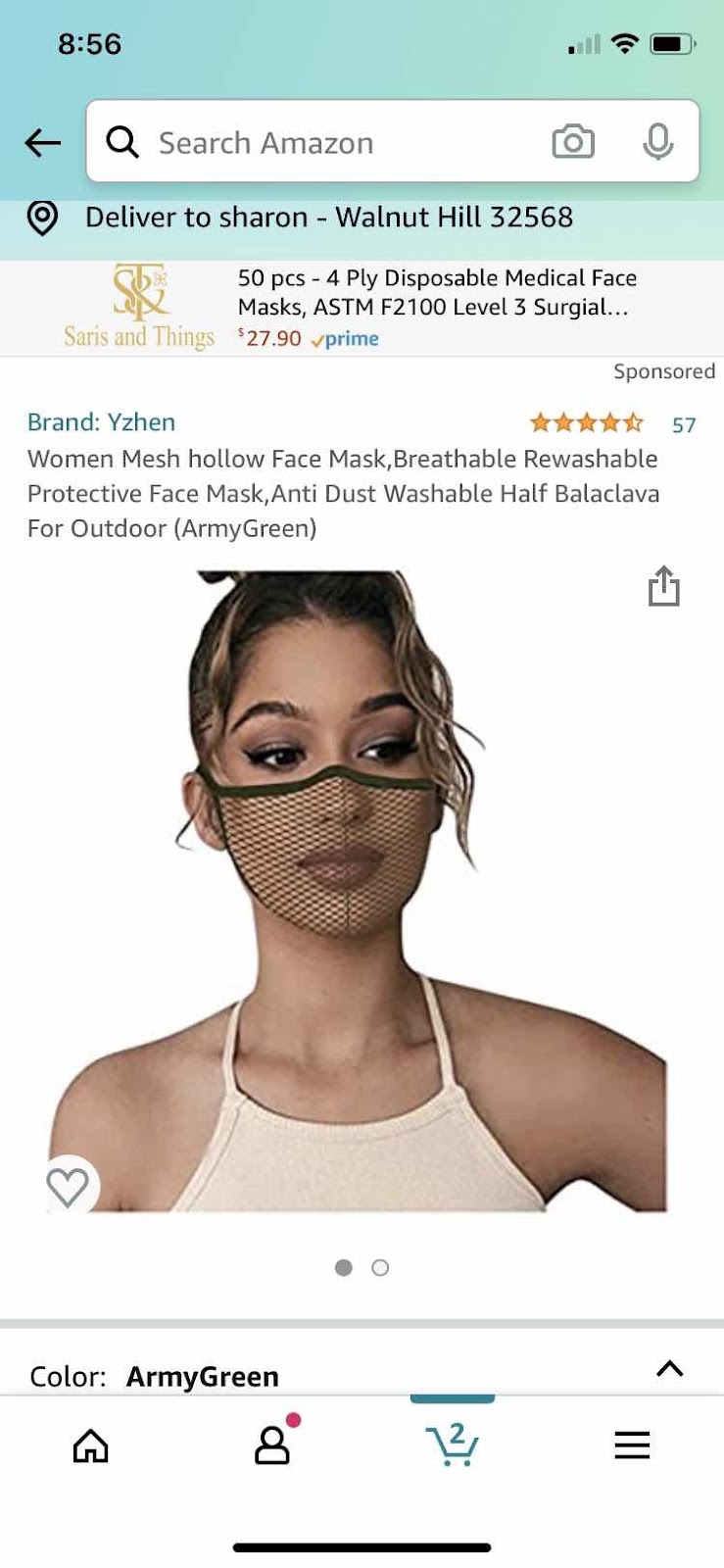Go back using the arrow icon
The image size is (724, 1568).
[42, 143]
